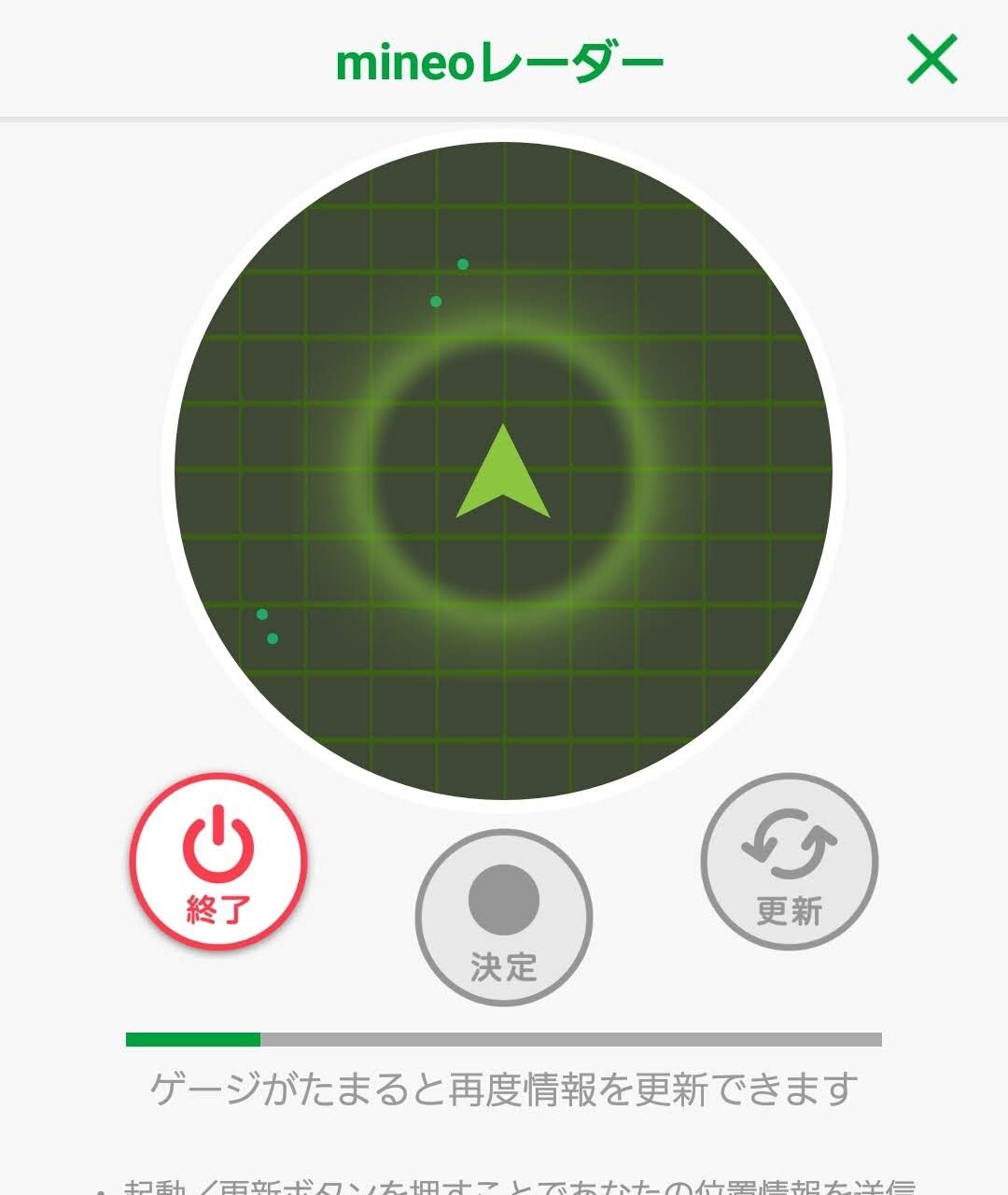The height and width of the screenshot is (1195, 1008).
Task: Tap the 更新 refresh button
Action: (x=789, y=862)
